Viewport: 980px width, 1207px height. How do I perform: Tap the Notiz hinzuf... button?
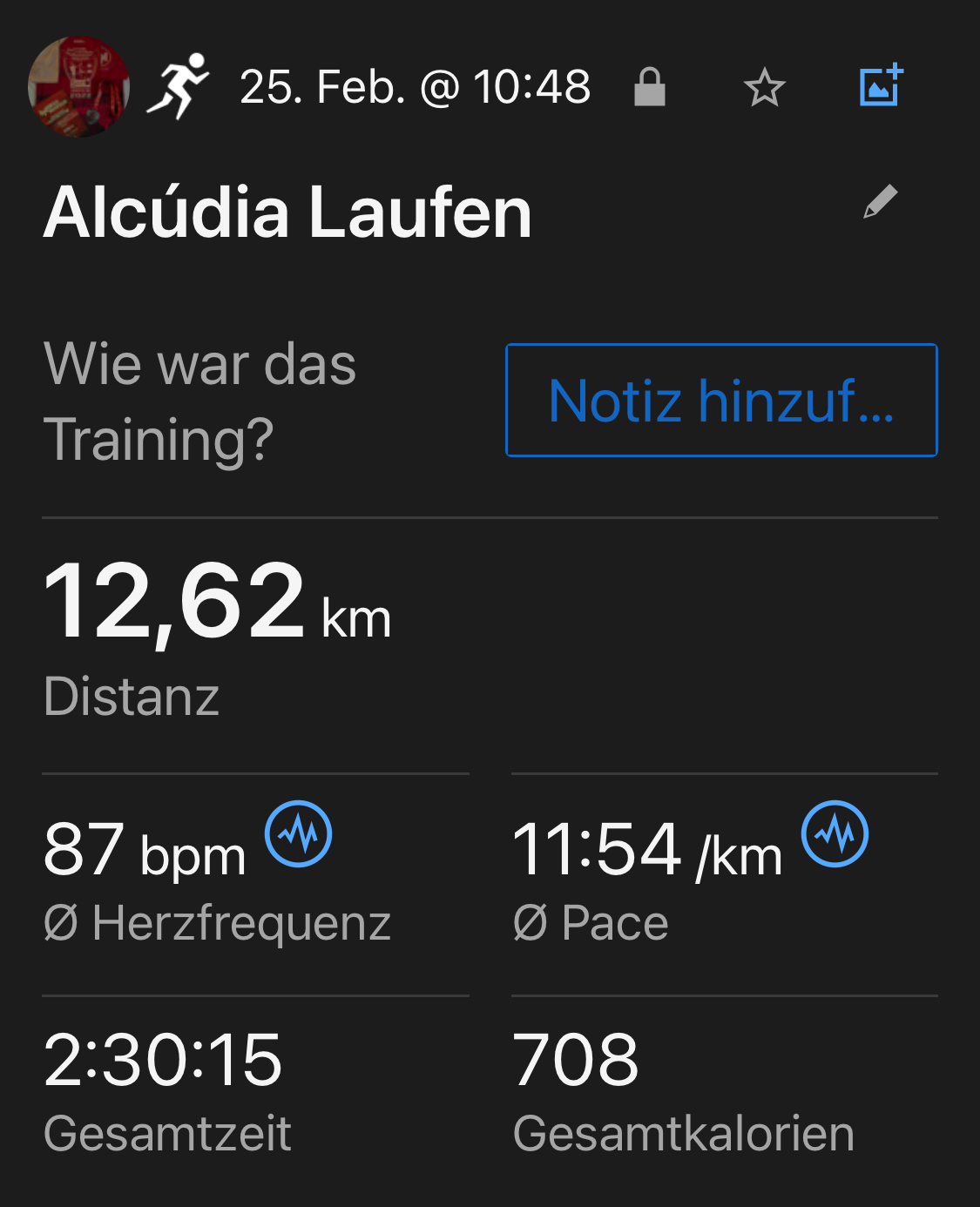tap(721, 401)
